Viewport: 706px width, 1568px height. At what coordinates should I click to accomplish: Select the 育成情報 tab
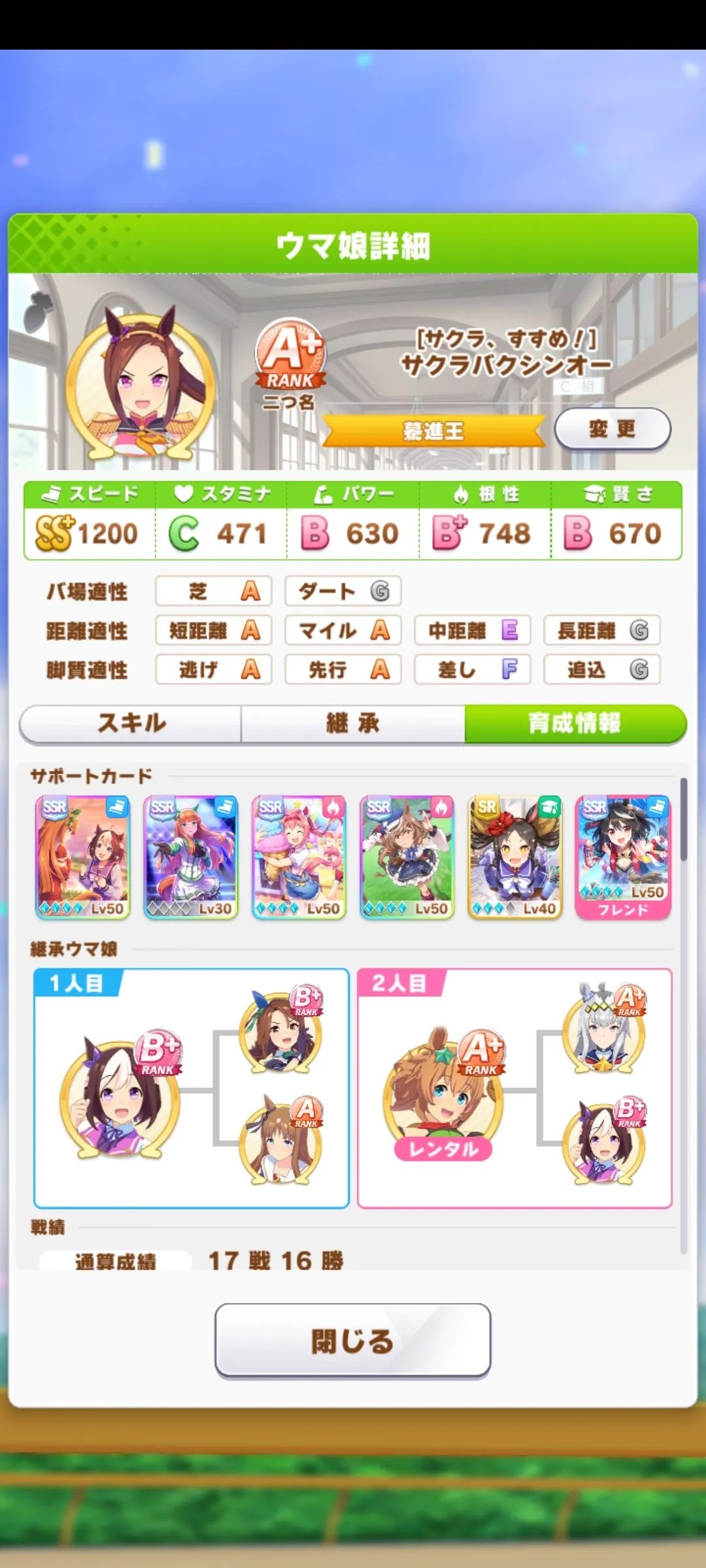click(x=575, y=723)
